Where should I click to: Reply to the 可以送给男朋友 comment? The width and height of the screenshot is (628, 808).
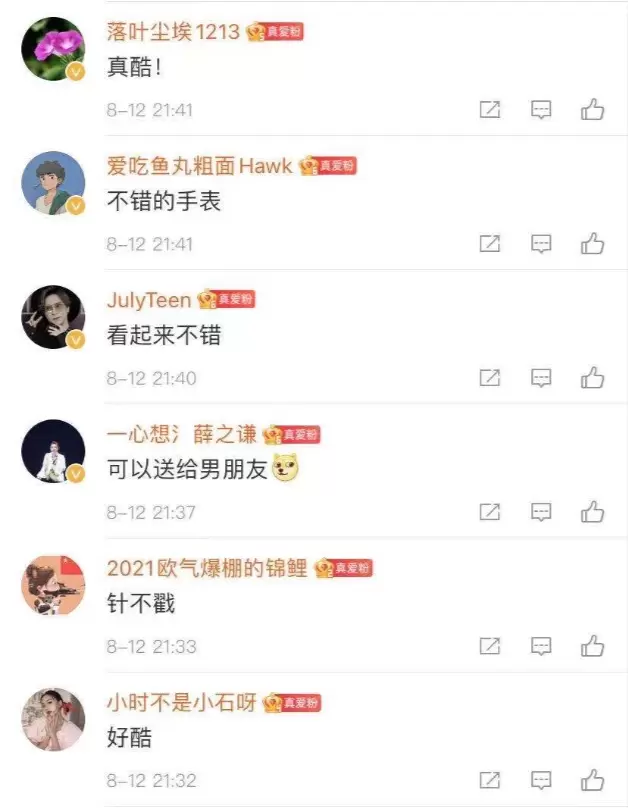541,512
